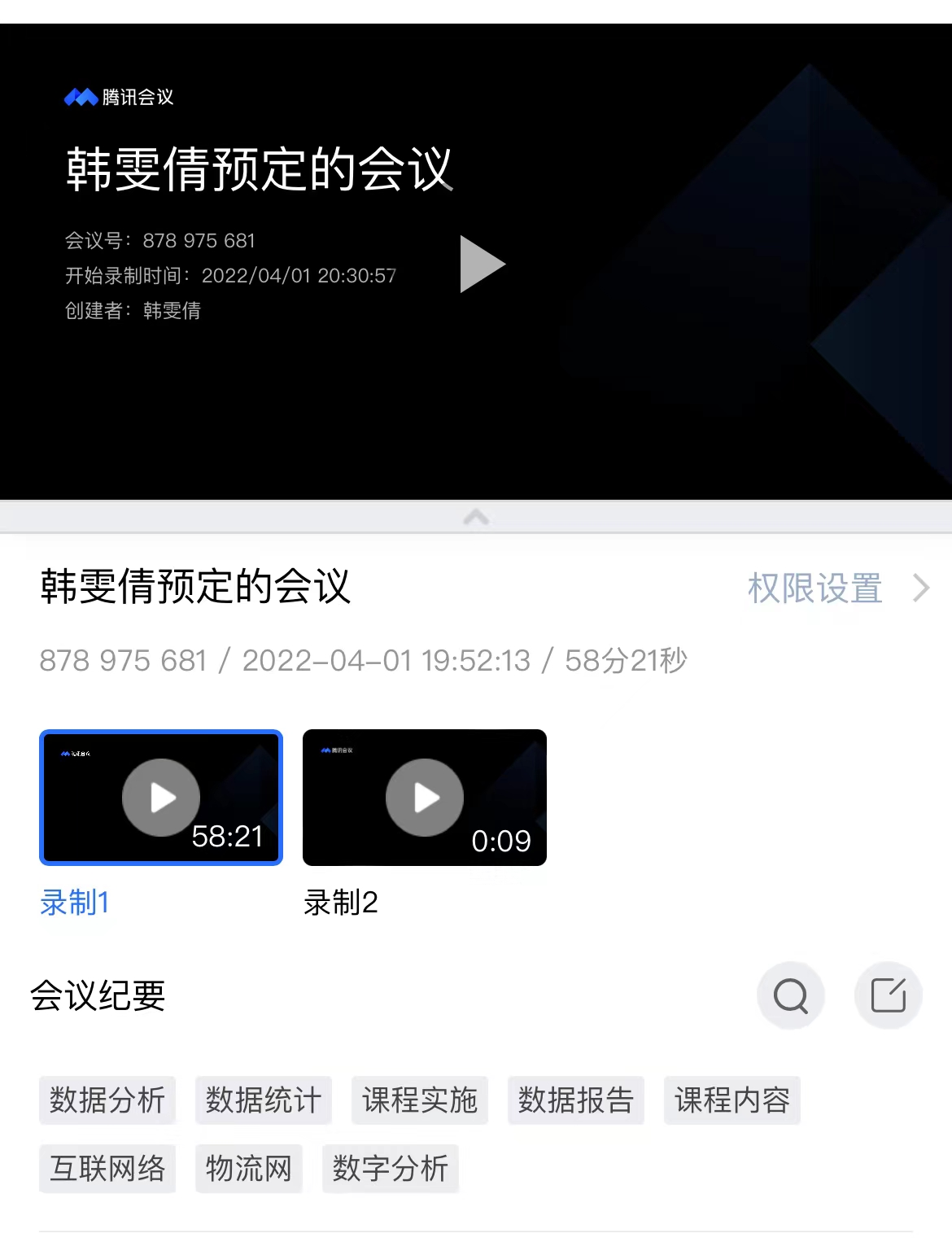This screenshot has width=952, height=1242.
Task: Select the 数据统计 keyword chip
Action: (x=264, y=1100)
